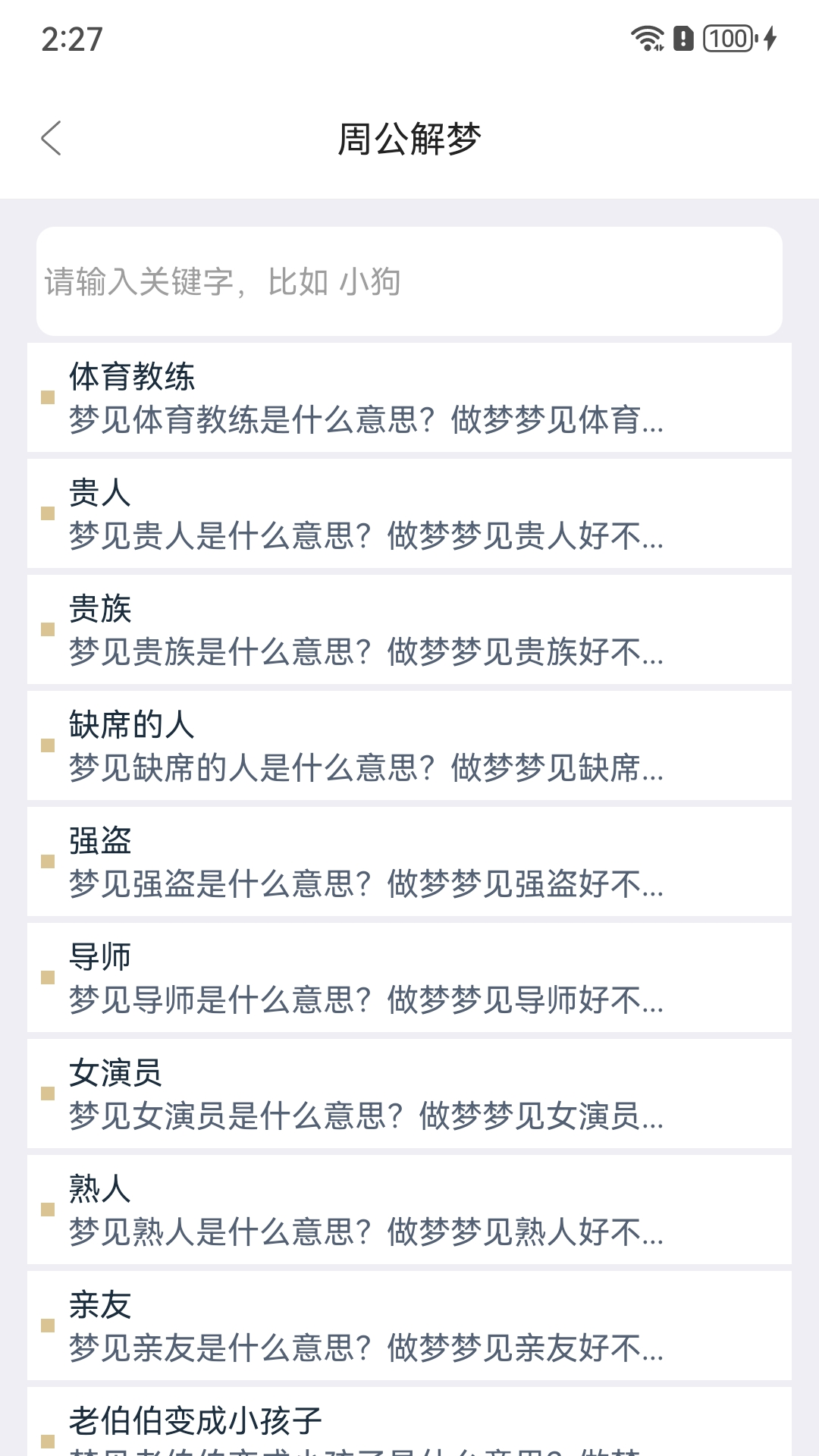This screenshot has width=819, height=1456.
Task: Open the 强盗 dream meaning
Action: [x=409, y=861]
